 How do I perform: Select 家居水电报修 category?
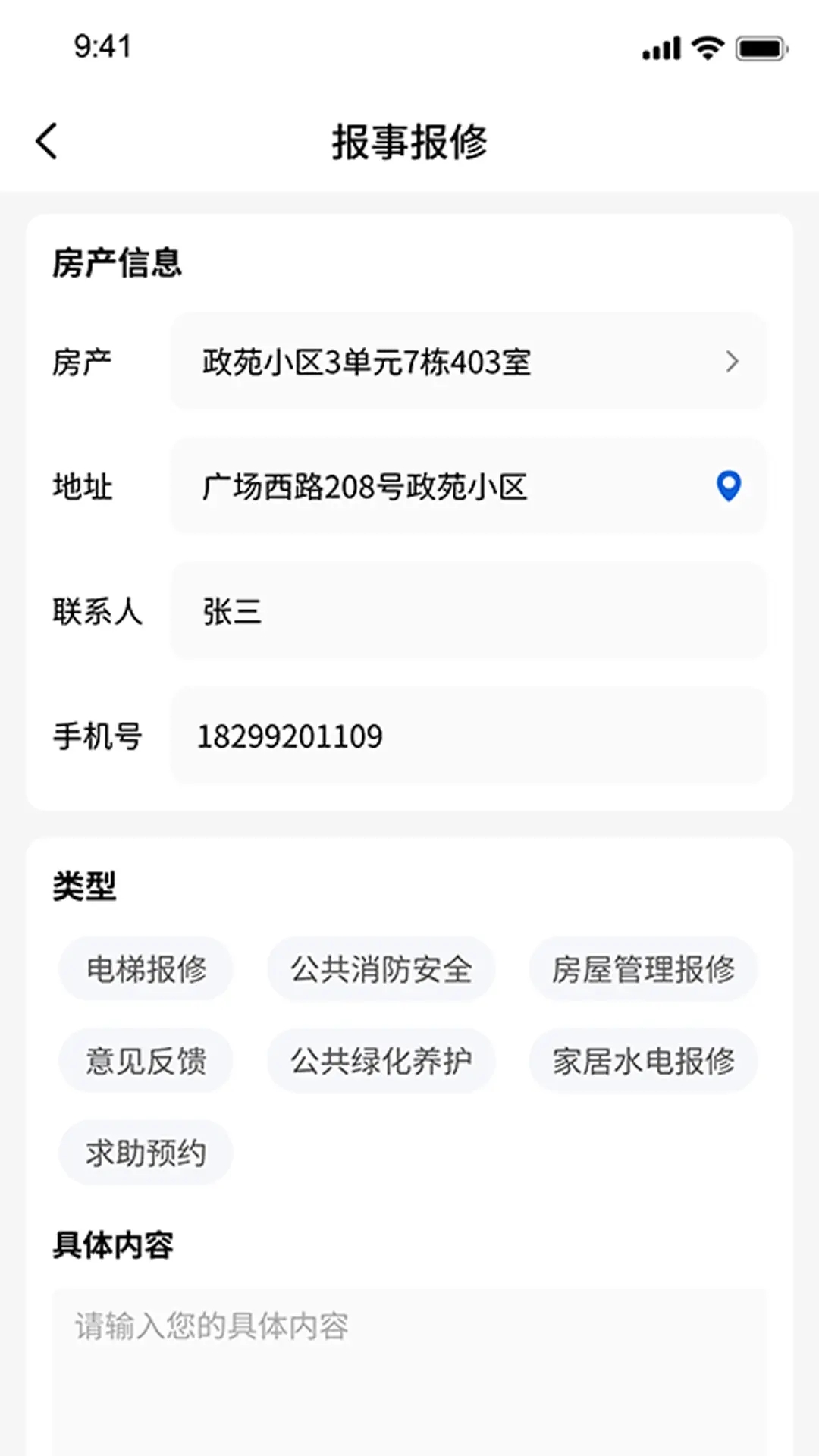coord(642,1061)
